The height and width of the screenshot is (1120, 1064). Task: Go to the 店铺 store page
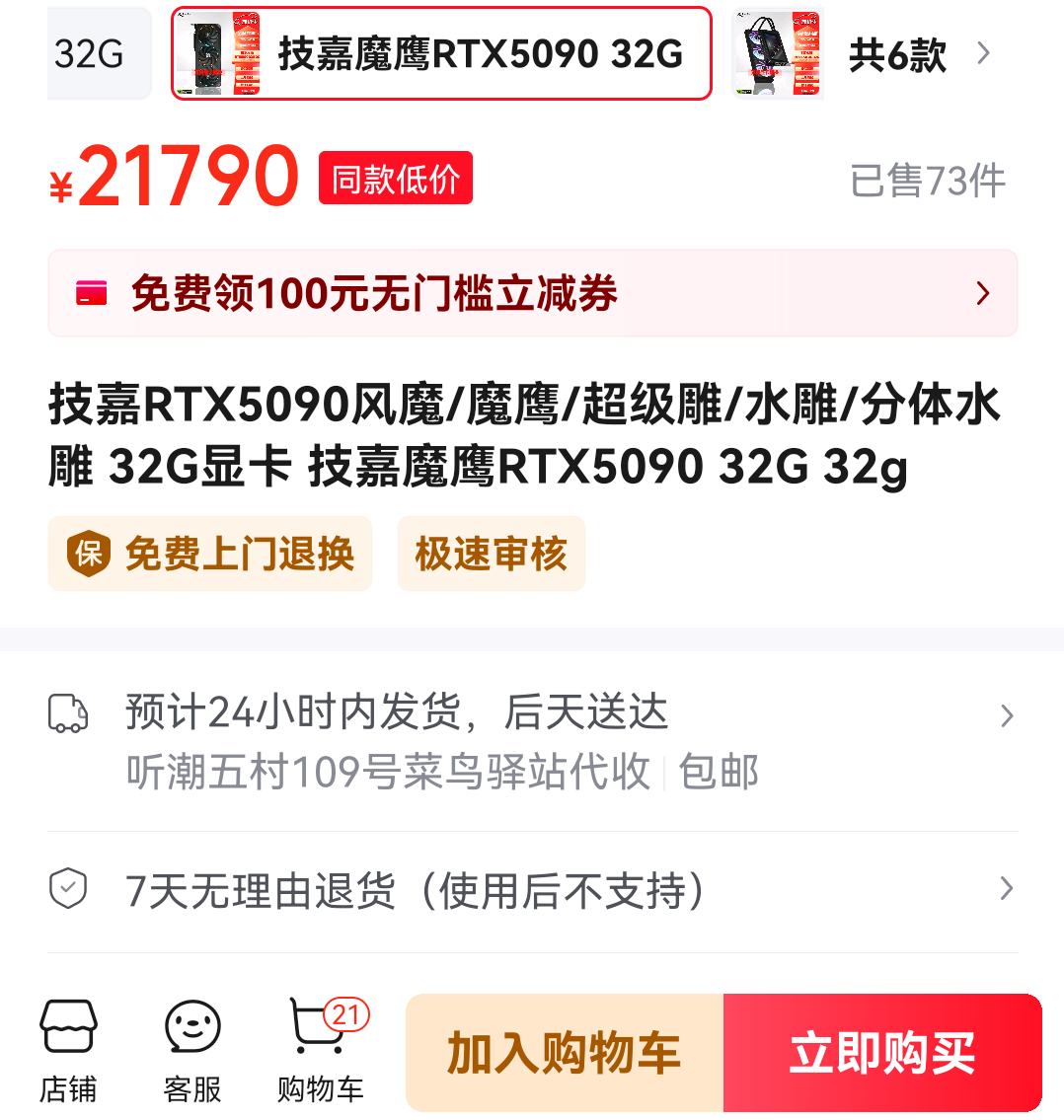[x=68, y=1051]
